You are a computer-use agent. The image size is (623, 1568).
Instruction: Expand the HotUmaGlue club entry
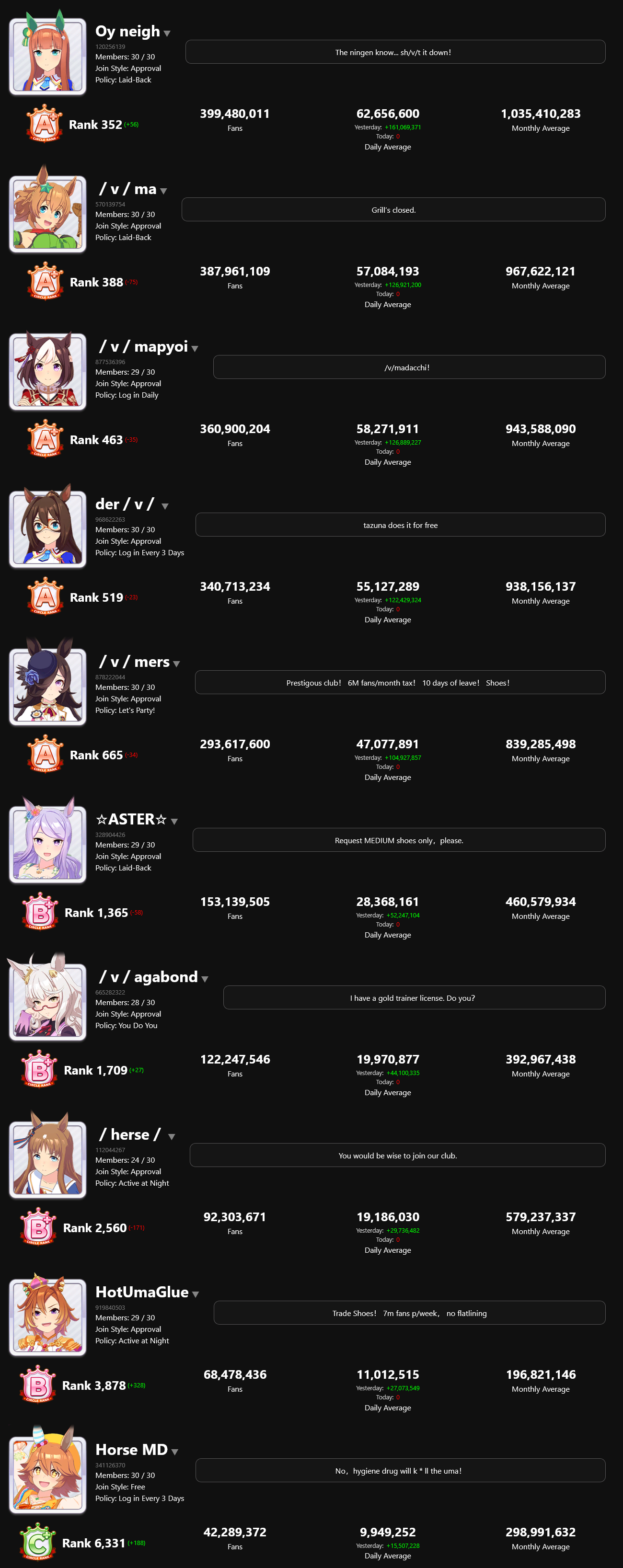coord(196,1295)
